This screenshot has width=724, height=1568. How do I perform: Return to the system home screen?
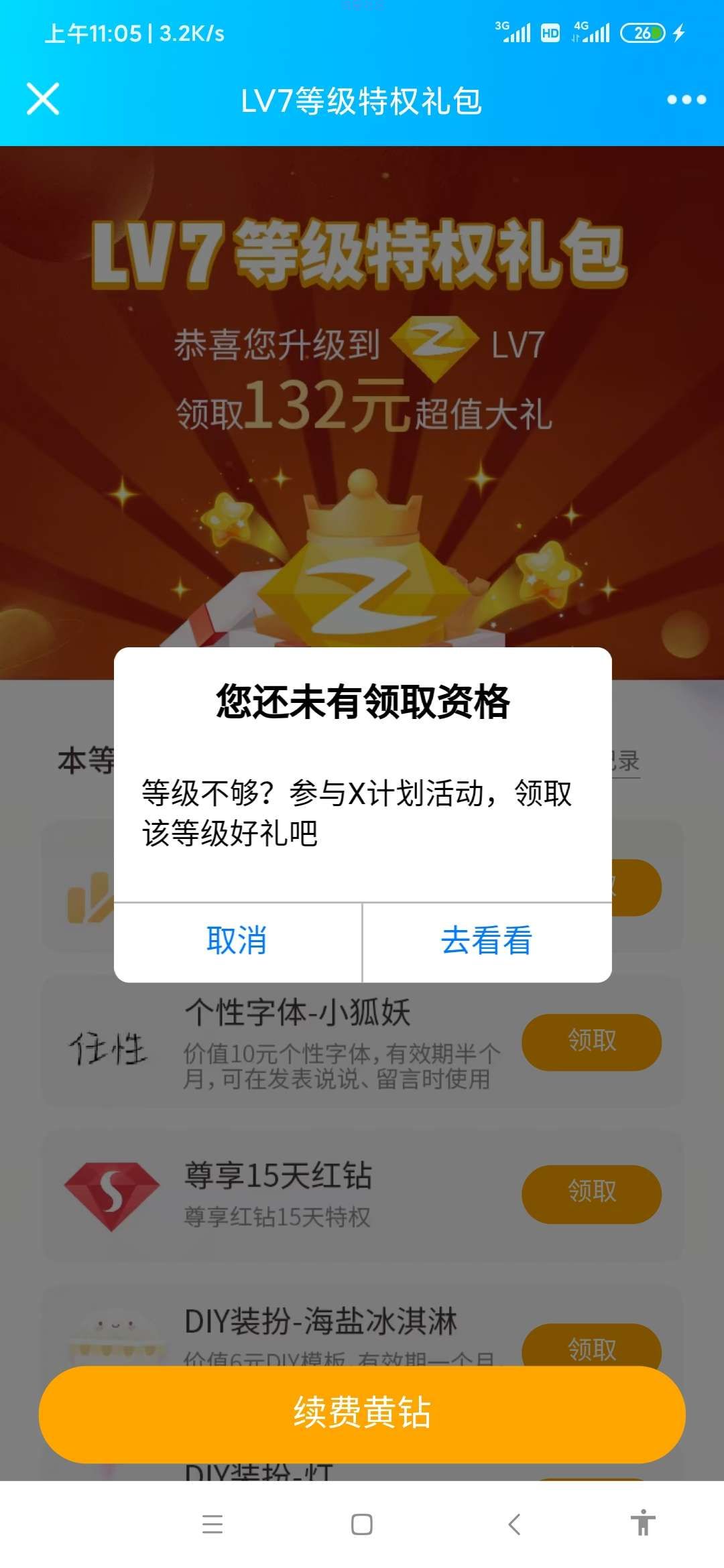(x=362, y=1524)
